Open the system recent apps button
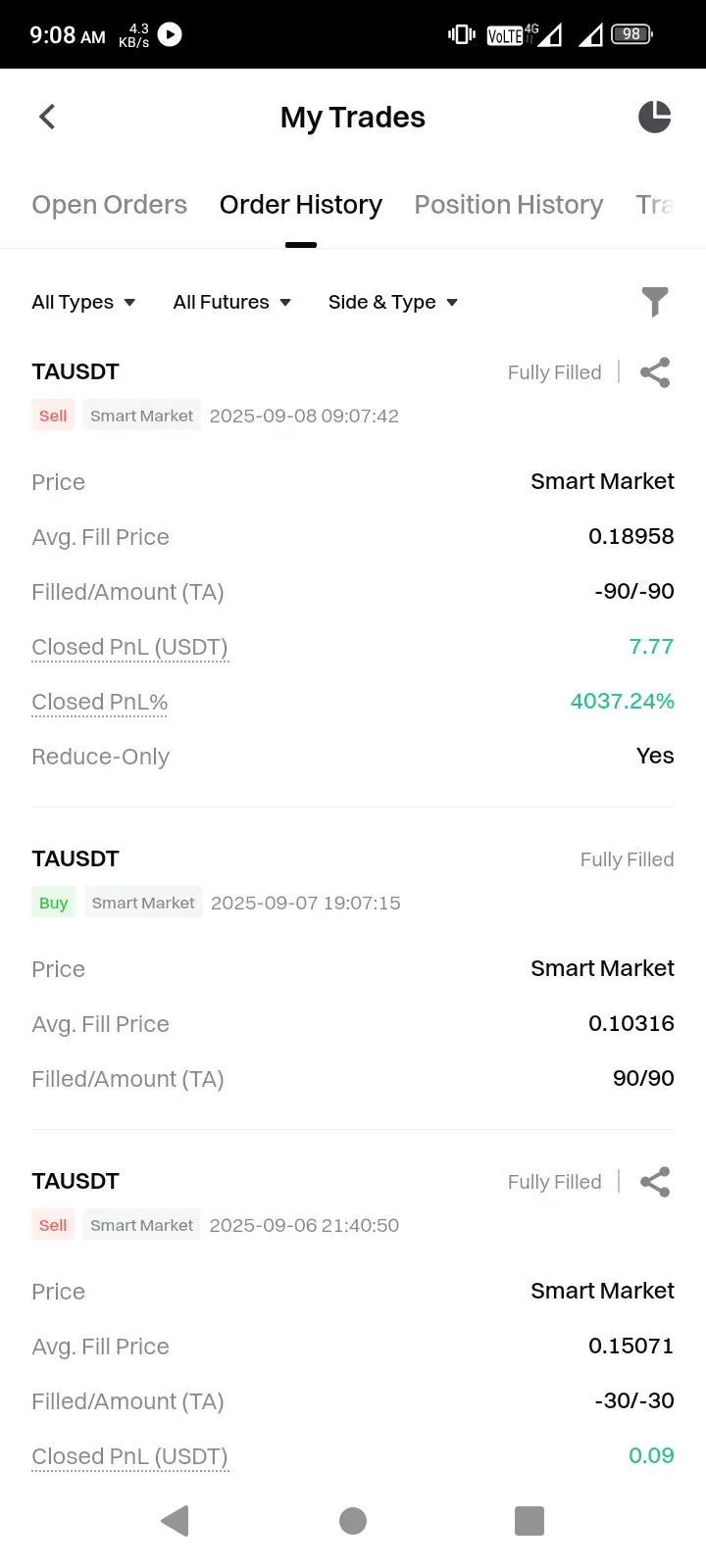This screenshot has width=706, height=1568. [529, 1521]
